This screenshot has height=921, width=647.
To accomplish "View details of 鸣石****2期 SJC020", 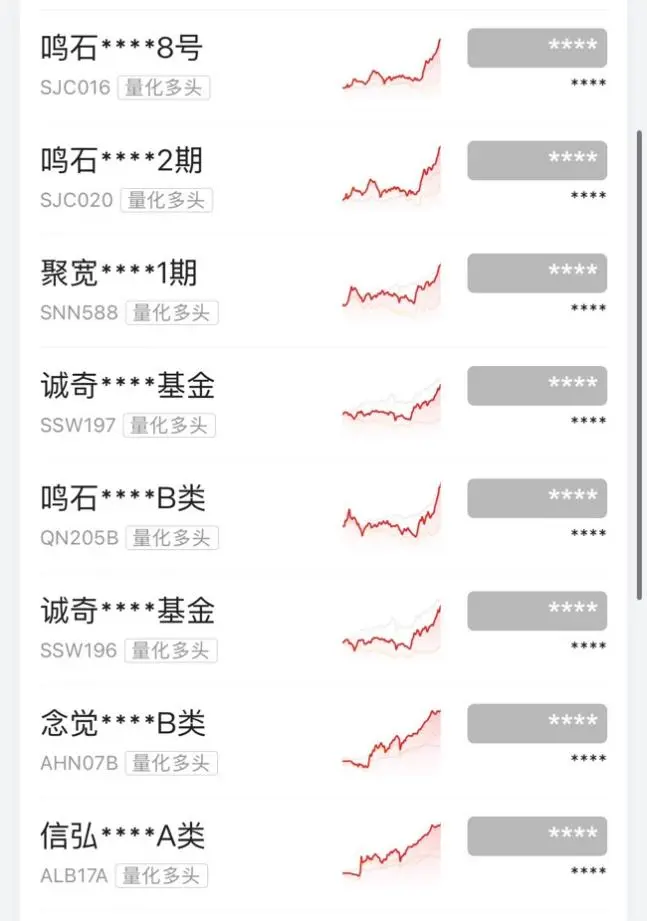I will (x=122, y=161).
